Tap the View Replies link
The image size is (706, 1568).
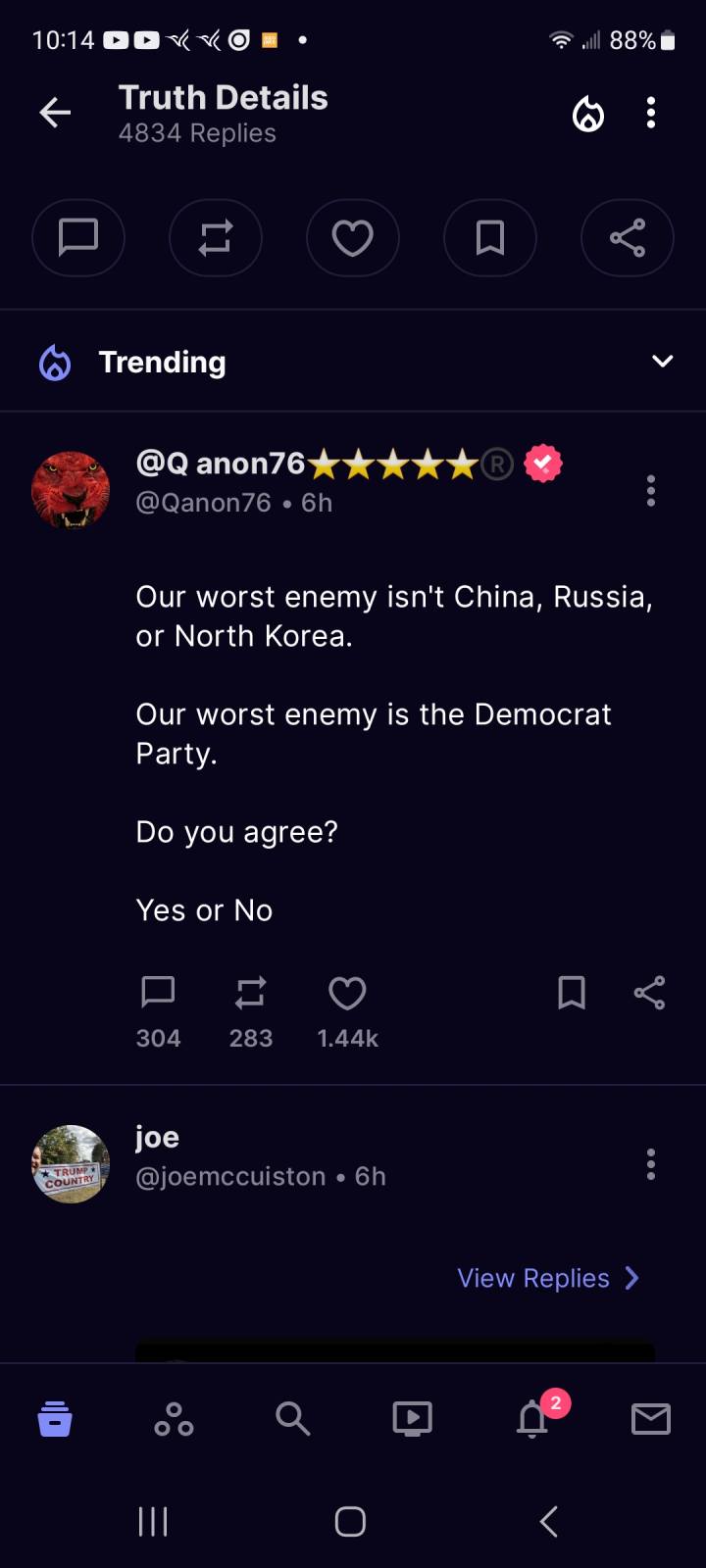[x=548, y=1278]
